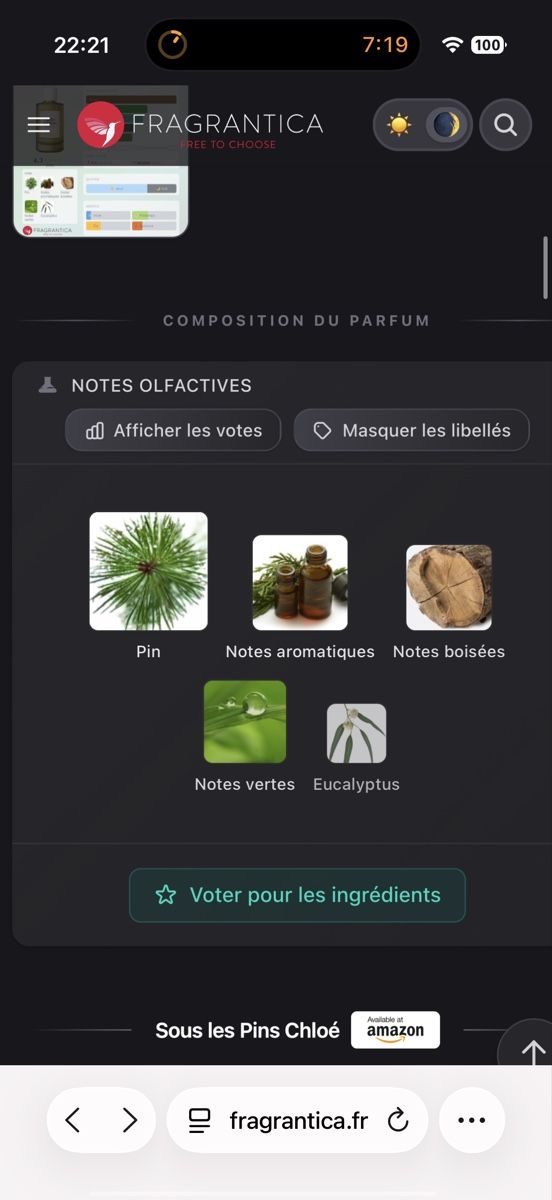The image size is (552, 1200).
Task: Tap Masquer les libellés
Action: pos(411,430)
